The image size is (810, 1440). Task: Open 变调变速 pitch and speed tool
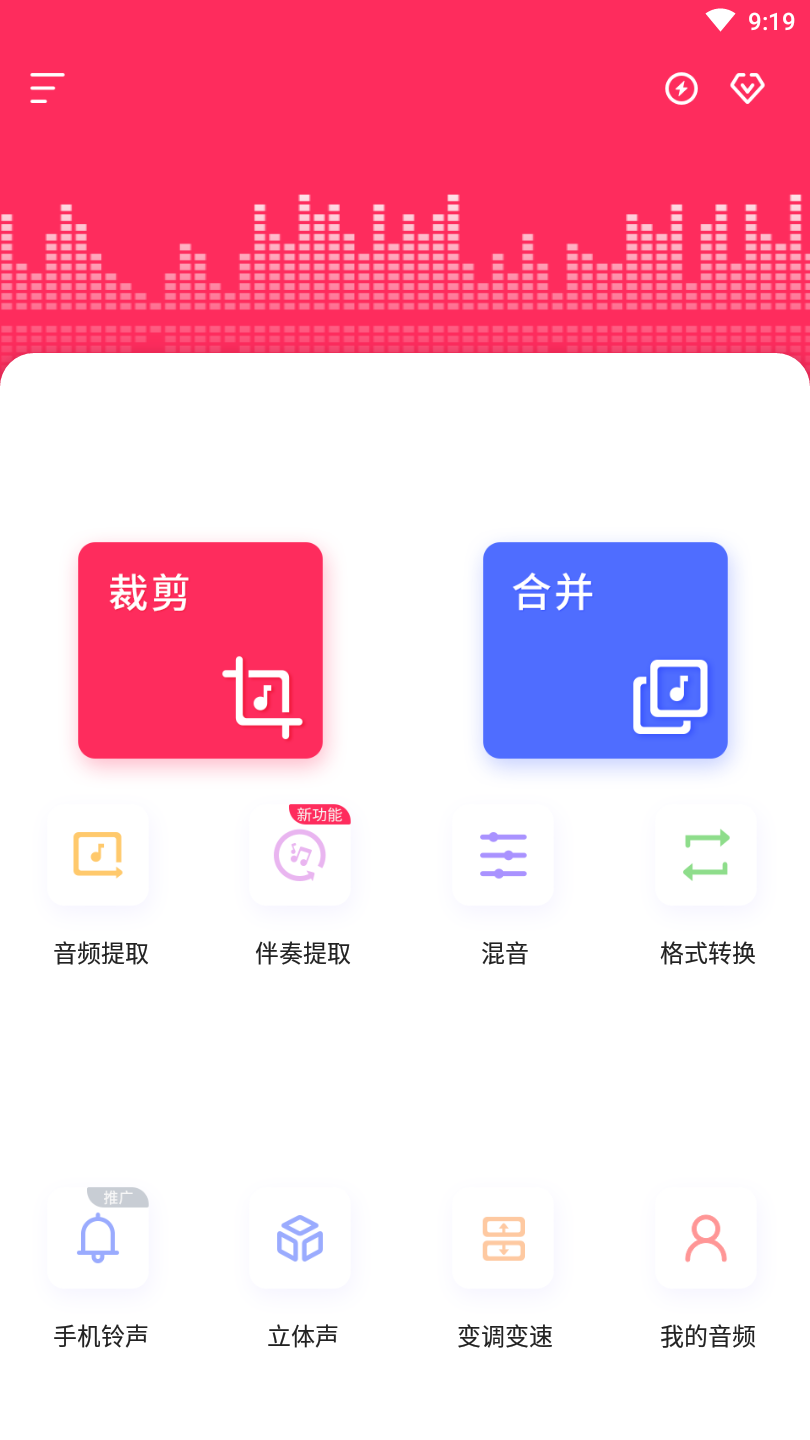[x=503, y=1239]
